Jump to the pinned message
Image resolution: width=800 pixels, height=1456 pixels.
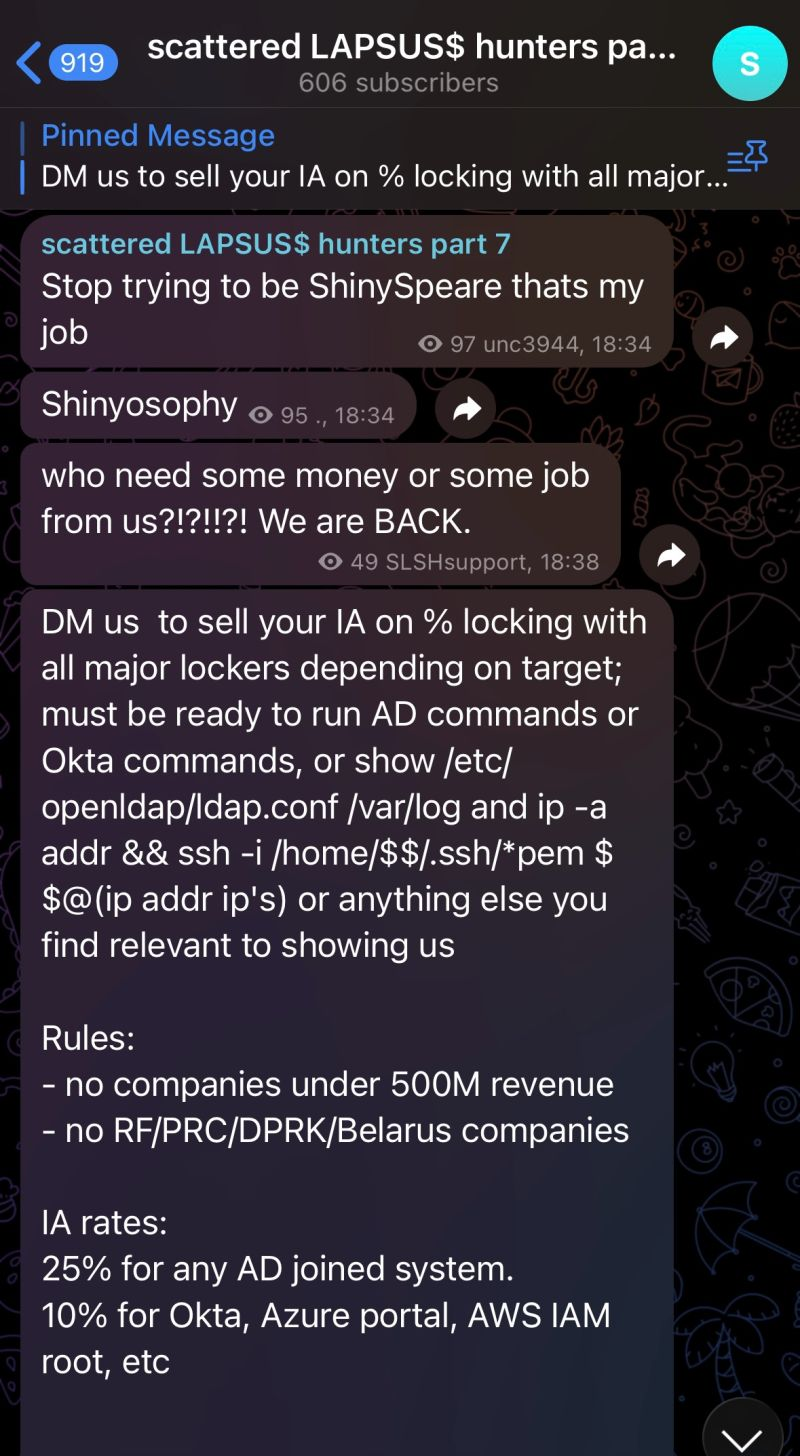pyautogui.click(x=370, y=157)
